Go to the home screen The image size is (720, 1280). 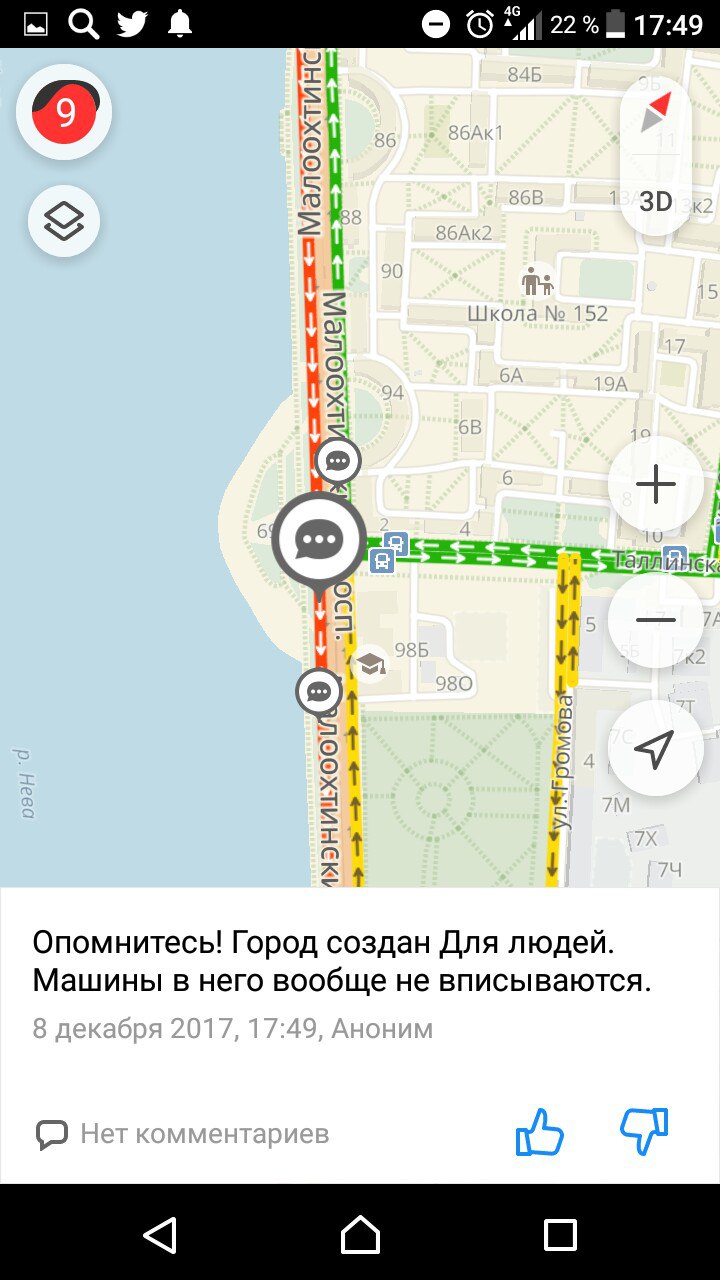point(360,1235)
